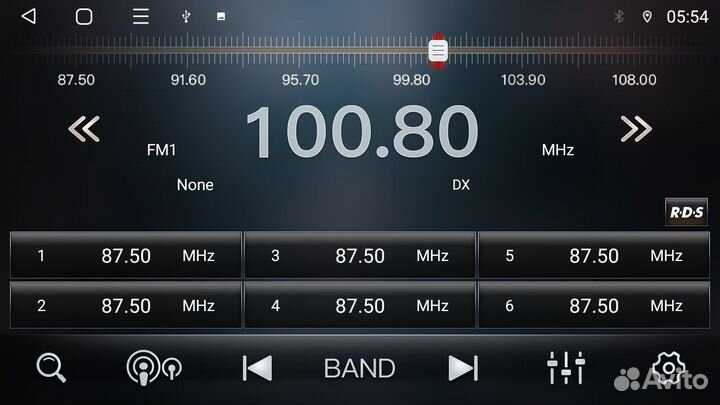This screenshot has height=405, width=720.
Task: Select preset station 3
Action: coord(360,255)
